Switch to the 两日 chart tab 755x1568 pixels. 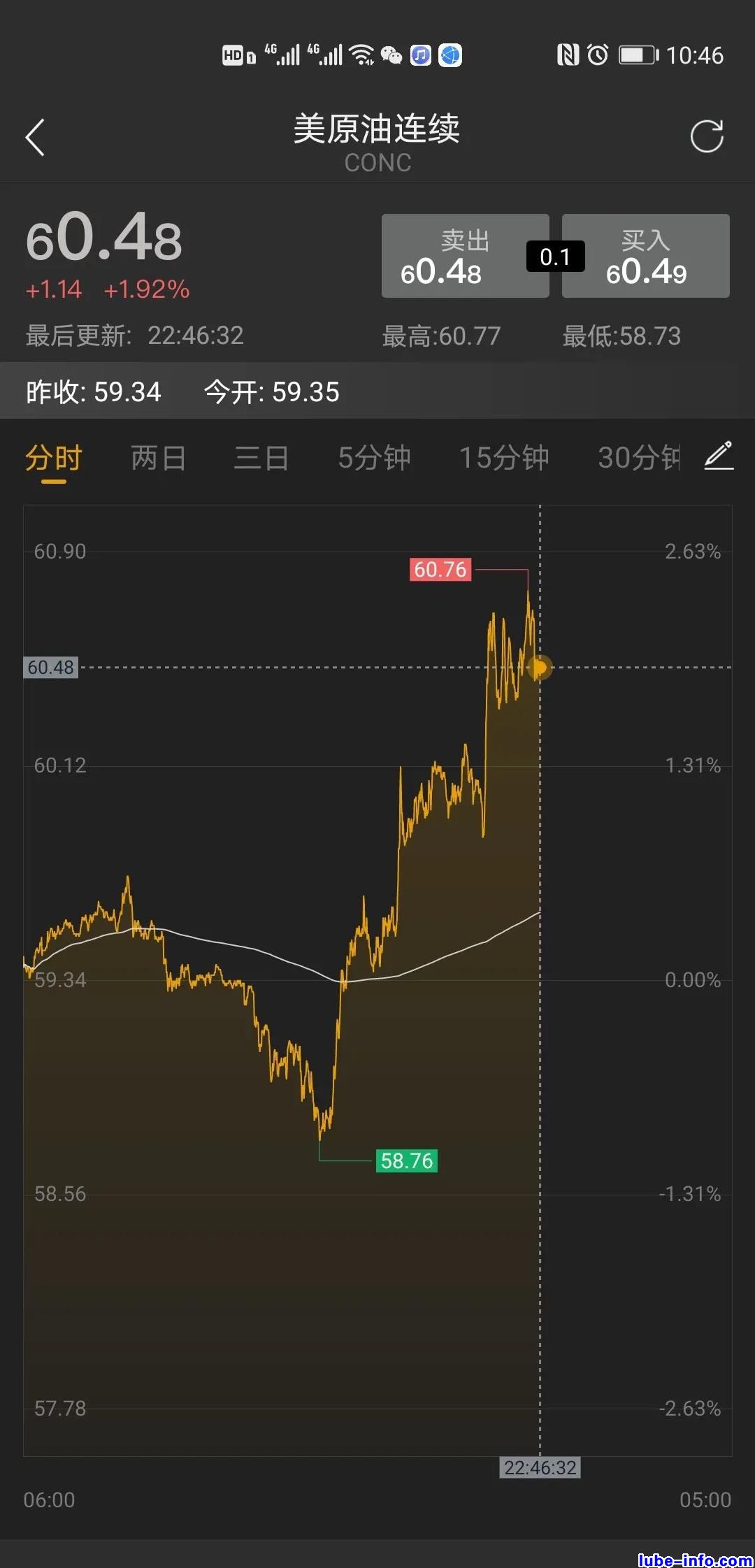tap(159, 459)
